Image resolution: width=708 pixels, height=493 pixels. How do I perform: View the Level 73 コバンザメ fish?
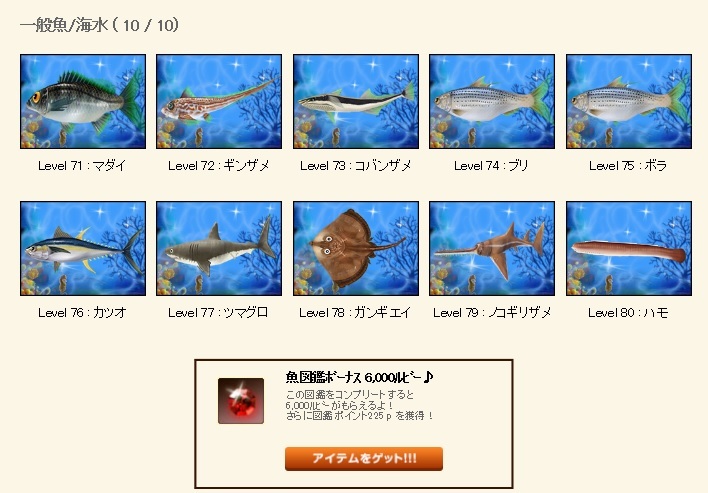pyautogui.click(x=355, y=102)
